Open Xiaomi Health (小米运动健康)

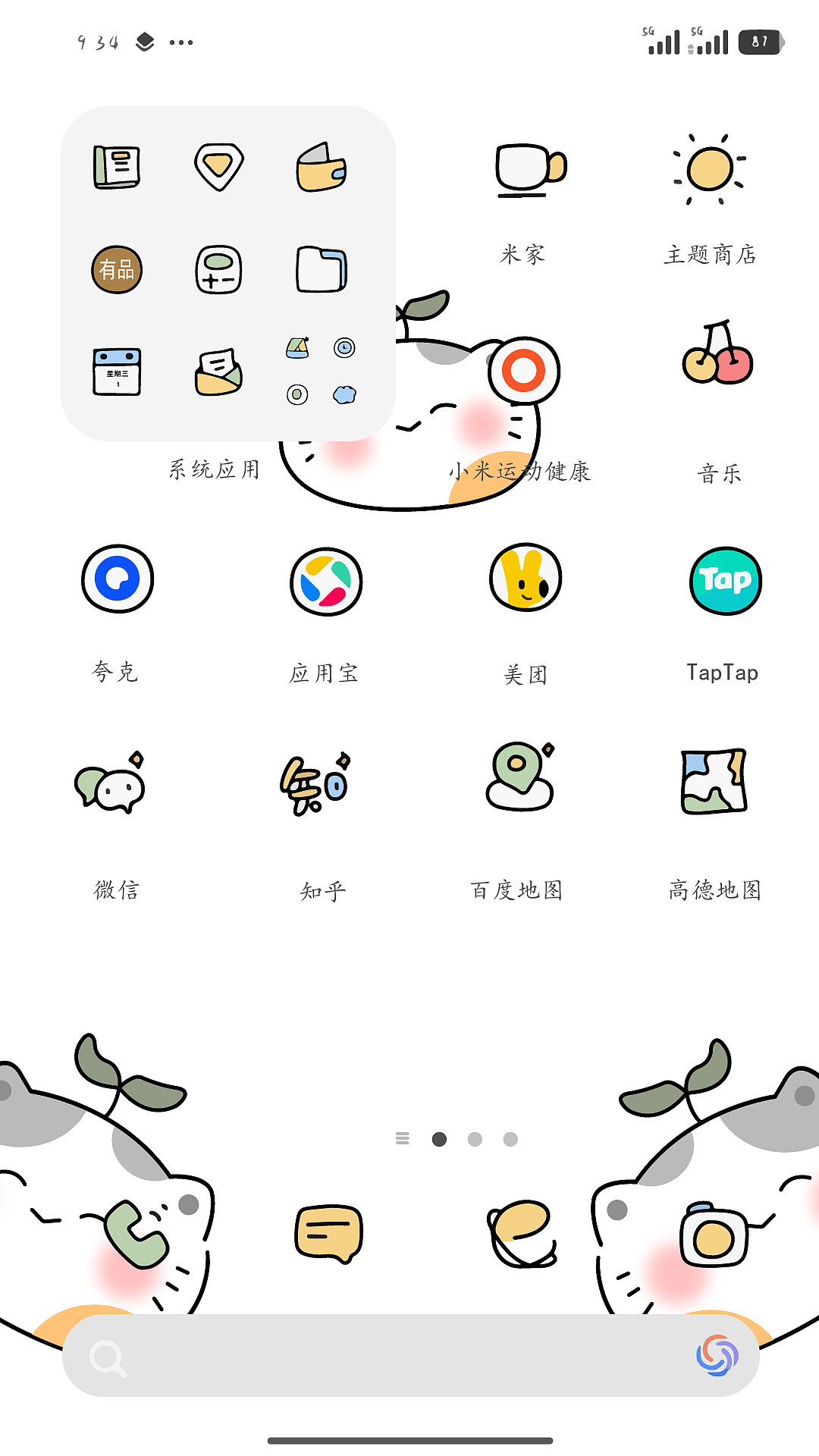523,372
